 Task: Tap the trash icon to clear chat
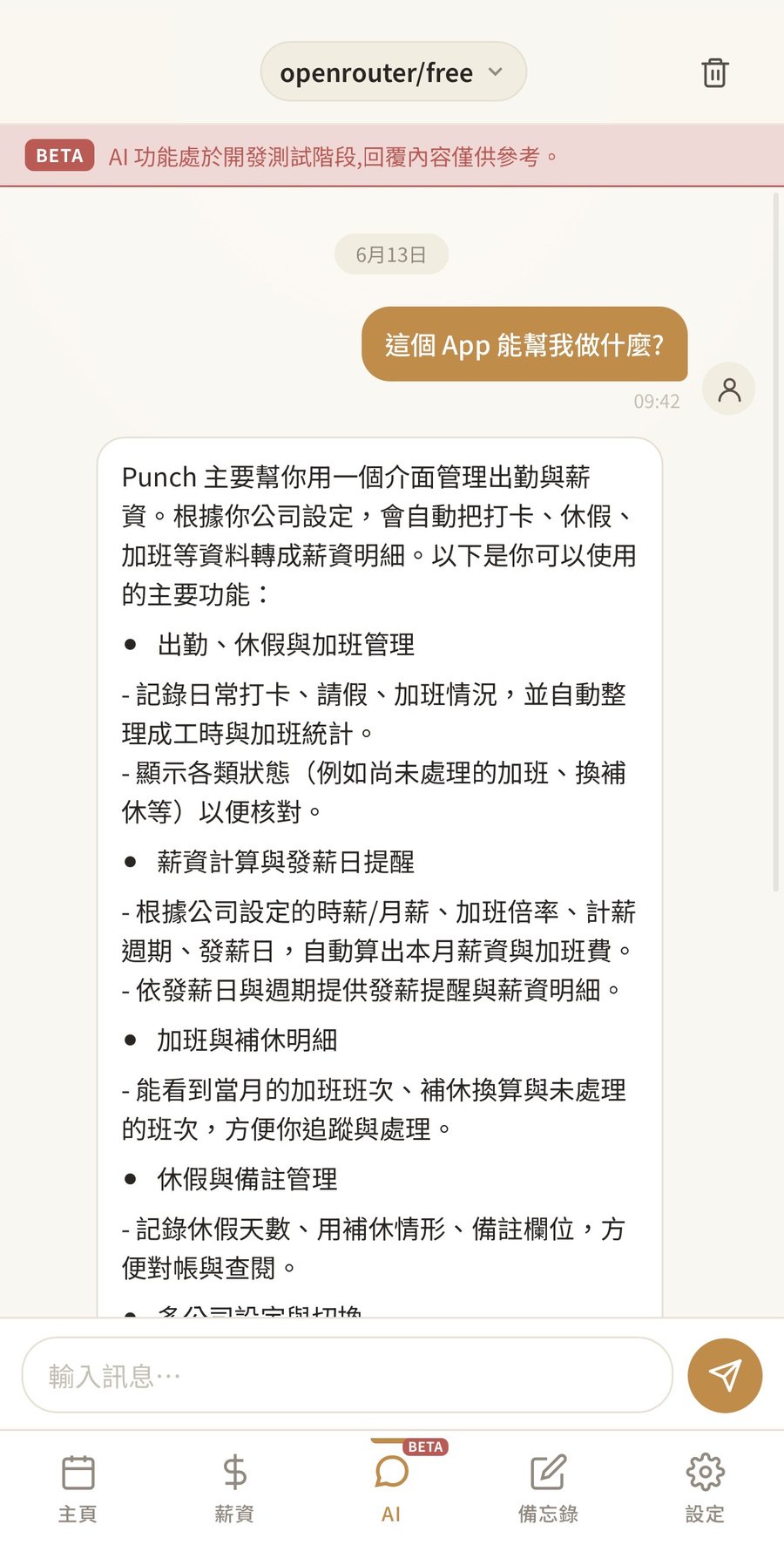714,72
